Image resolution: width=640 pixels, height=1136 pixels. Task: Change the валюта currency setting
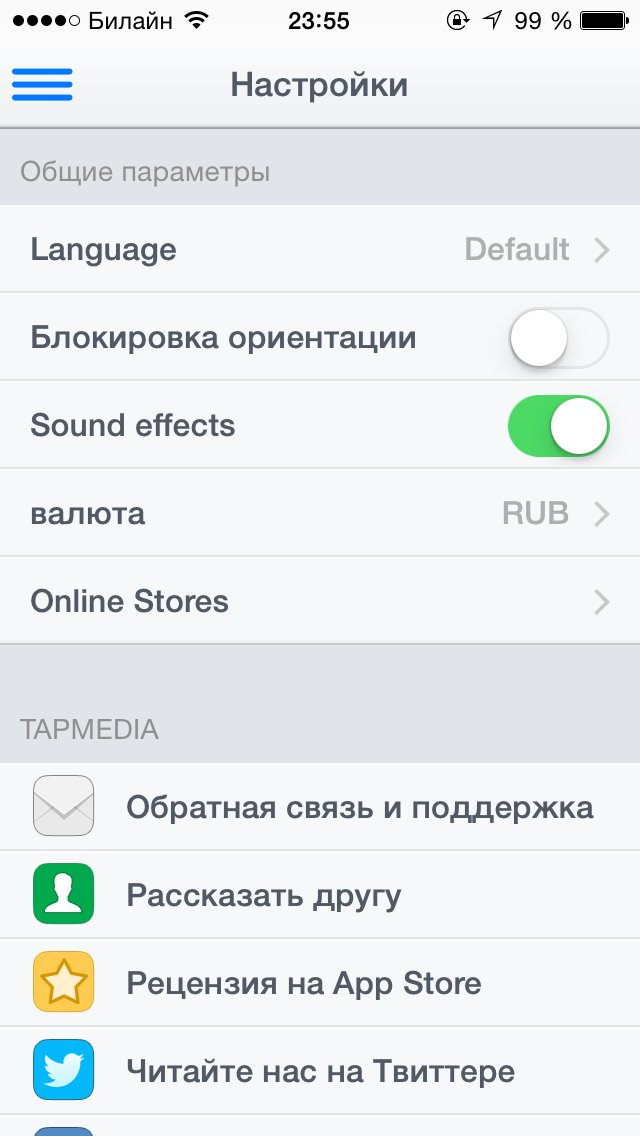[320, 514]
